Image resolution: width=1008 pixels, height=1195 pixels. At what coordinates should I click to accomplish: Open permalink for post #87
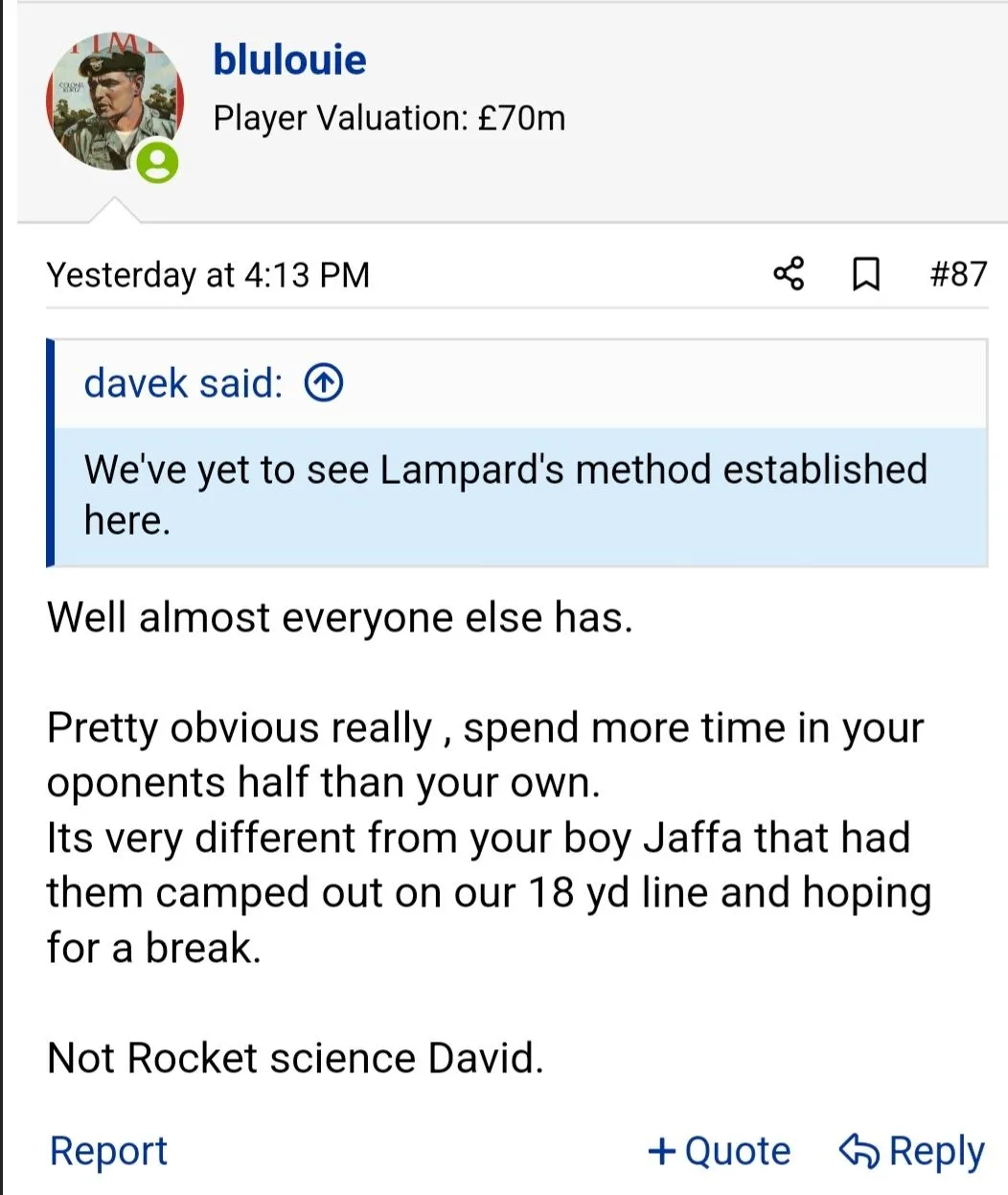pos(957,274)
